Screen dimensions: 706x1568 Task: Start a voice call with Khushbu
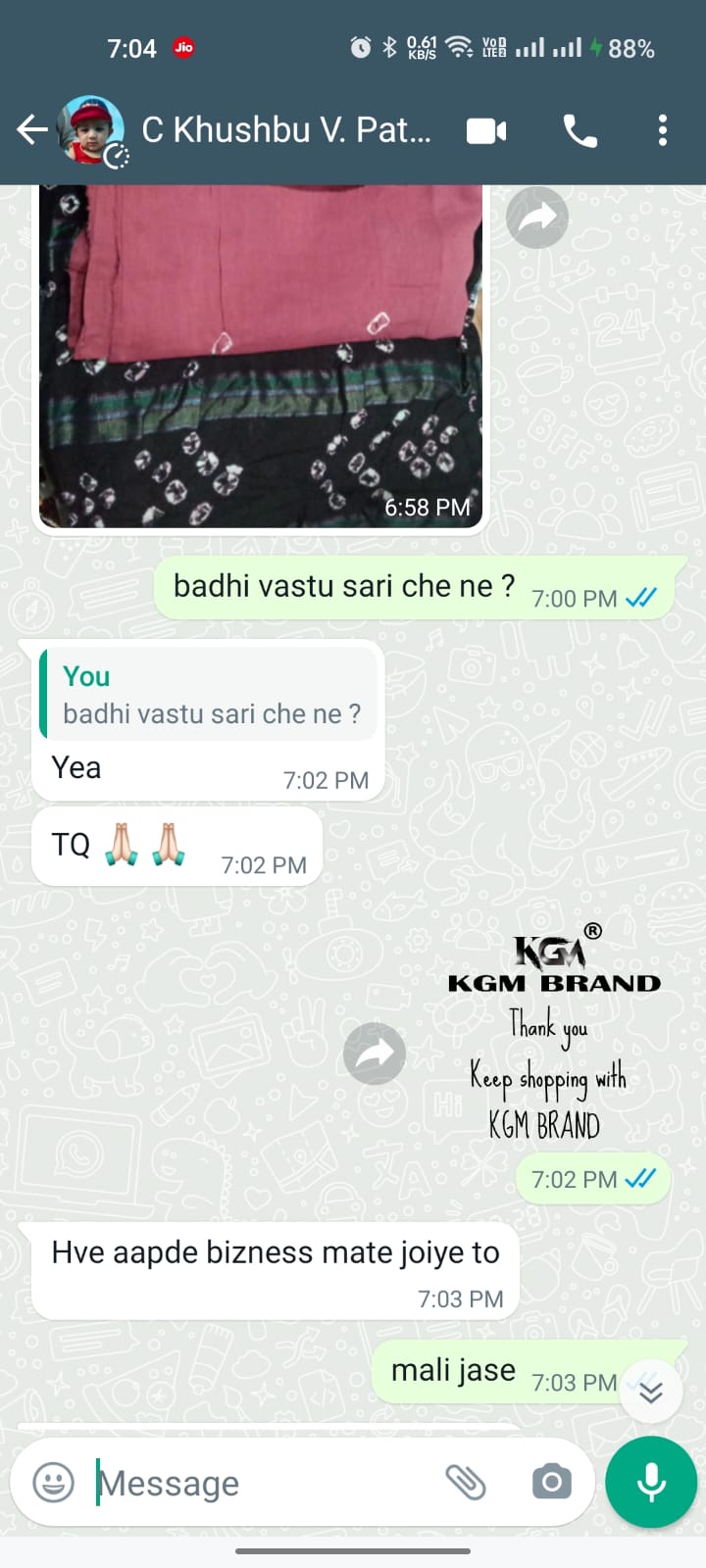pos(580,130)
